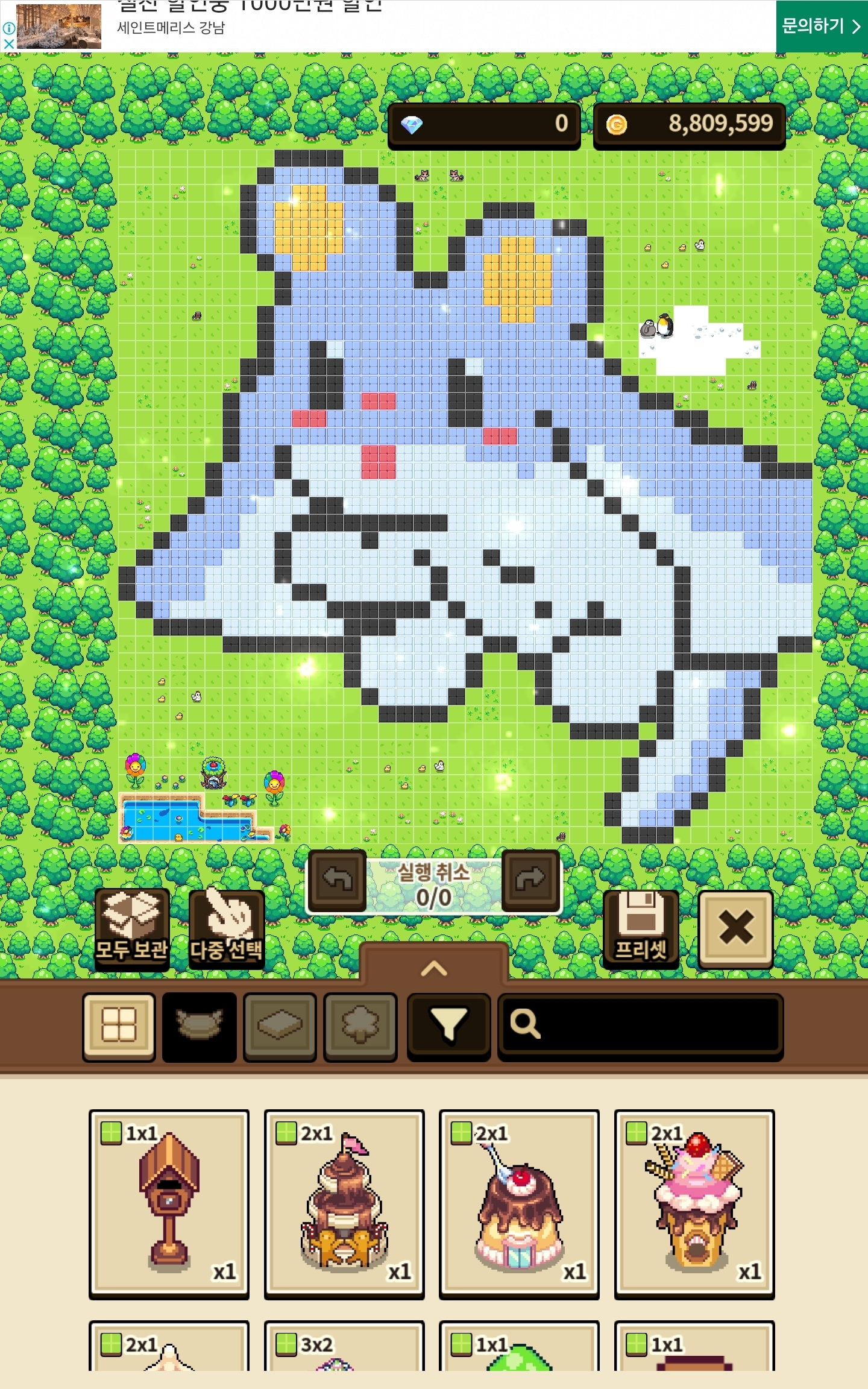This screenshot has width=868, height=1389.
Task: Dismiss the ad banner with the X
Action: tap(9, 44)
